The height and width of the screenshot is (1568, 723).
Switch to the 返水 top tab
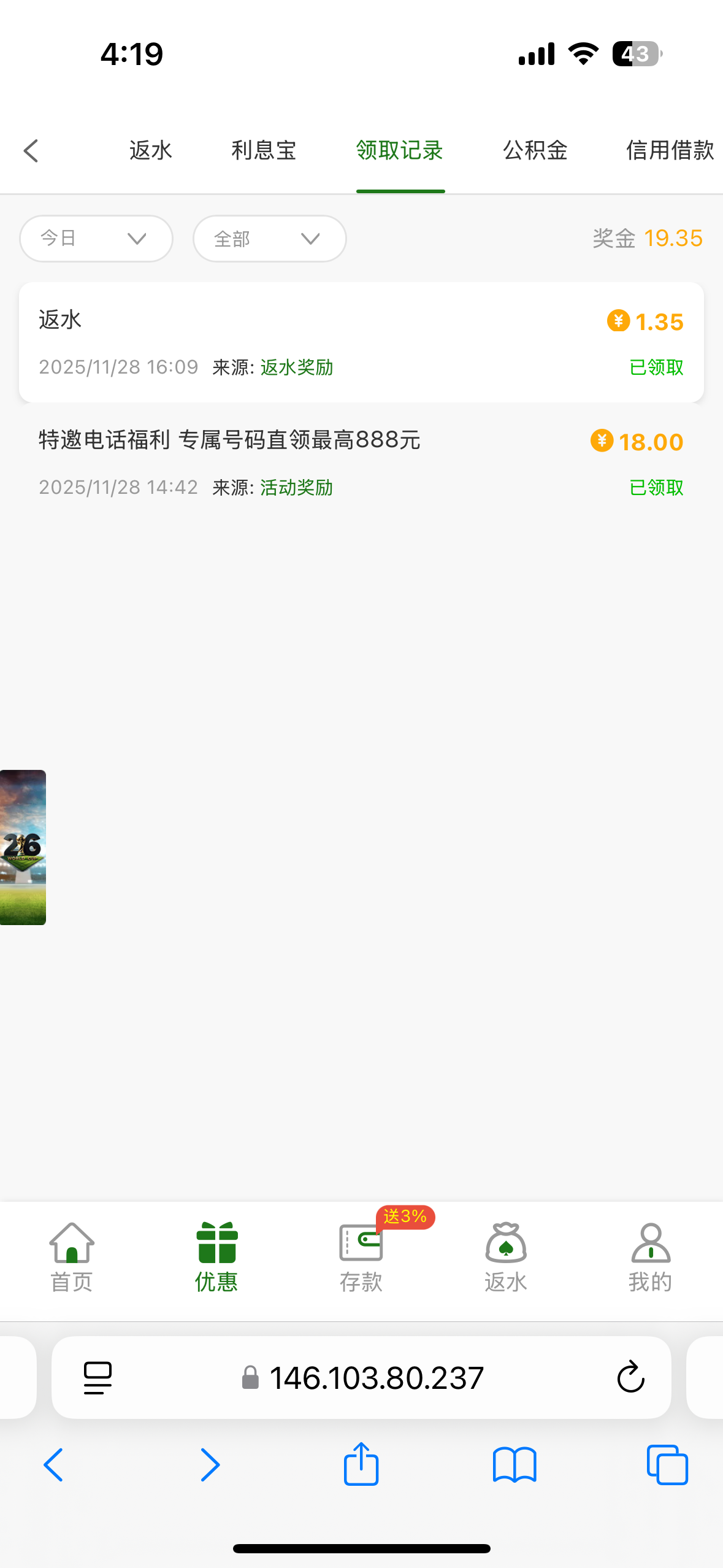point(151,151)
